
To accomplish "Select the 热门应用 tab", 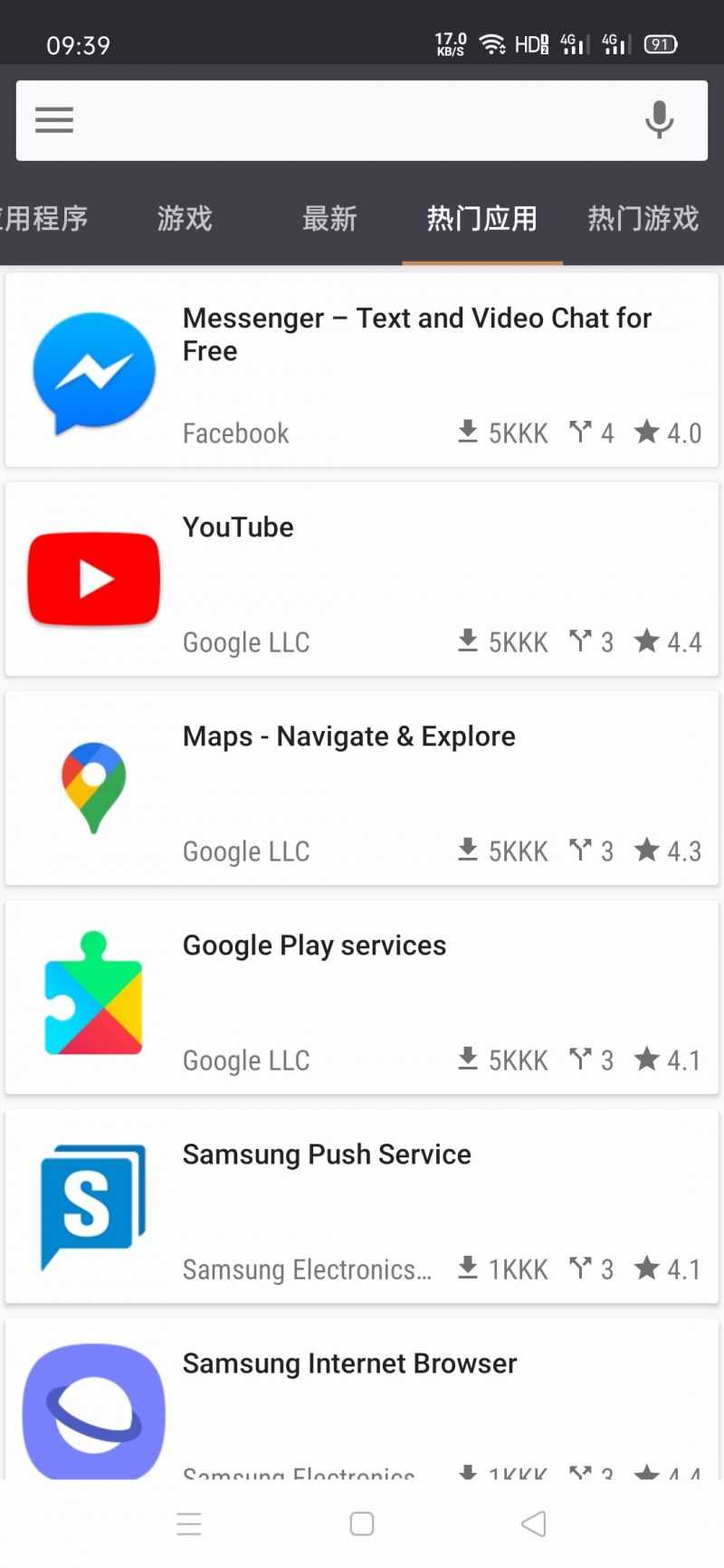I will [x=481, y=218].
